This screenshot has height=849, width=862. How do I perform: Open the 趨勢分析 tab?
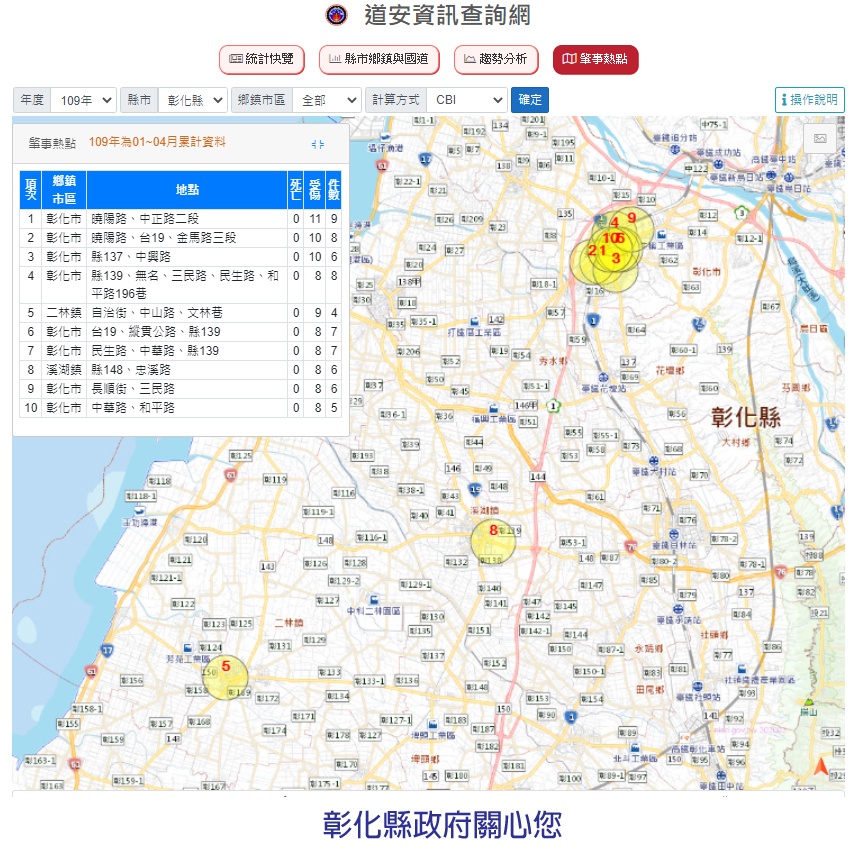[495, 59]
